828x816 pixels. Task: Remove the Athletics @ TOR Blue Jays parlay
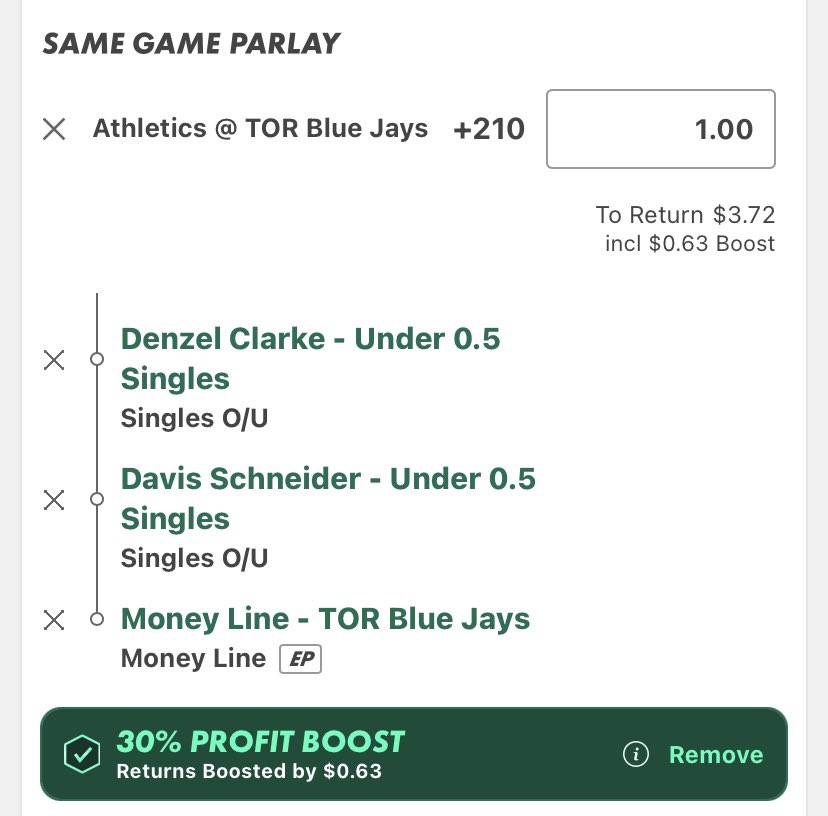[x=54, y=129]
